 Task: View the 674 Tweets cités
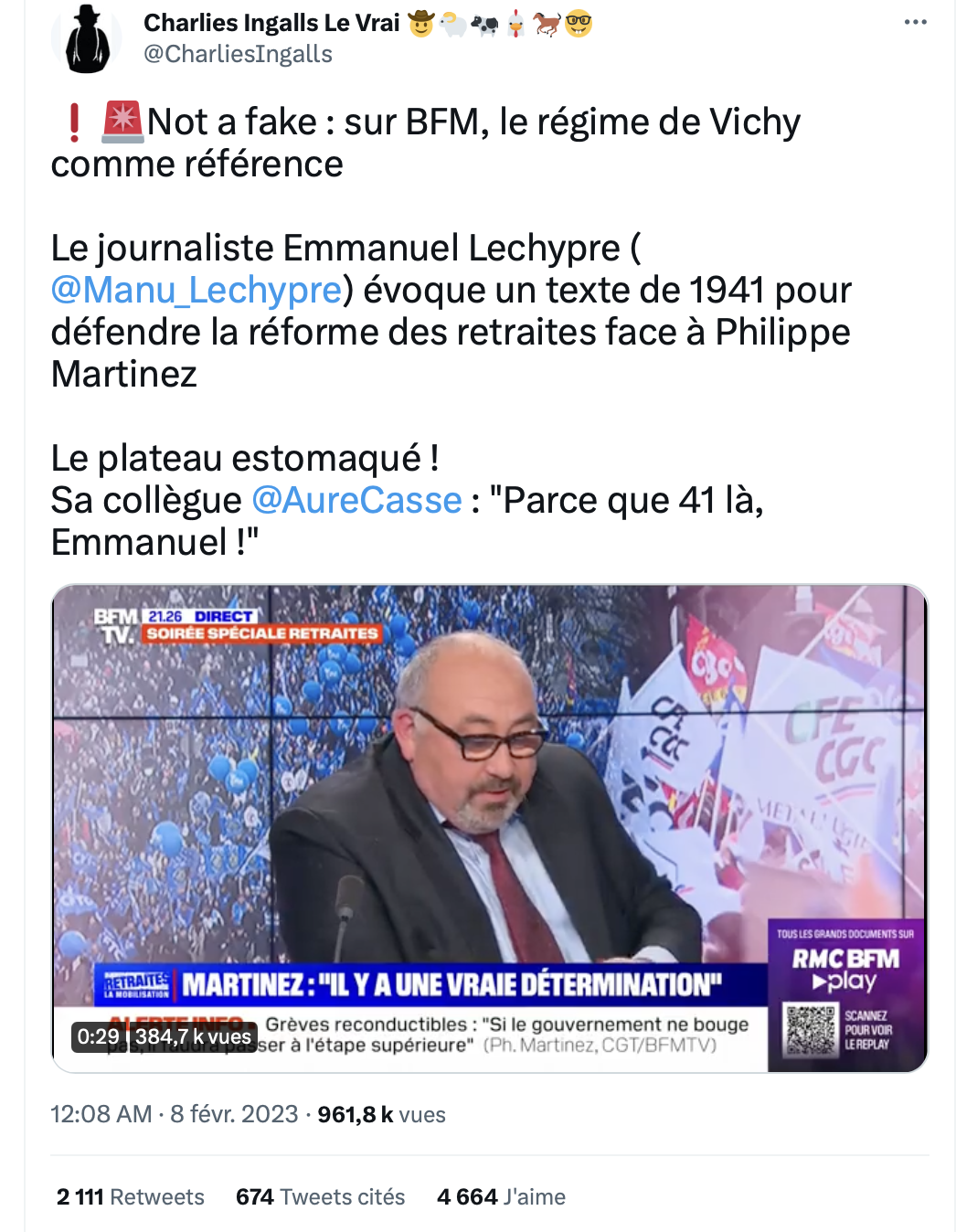click(320, 1196)
